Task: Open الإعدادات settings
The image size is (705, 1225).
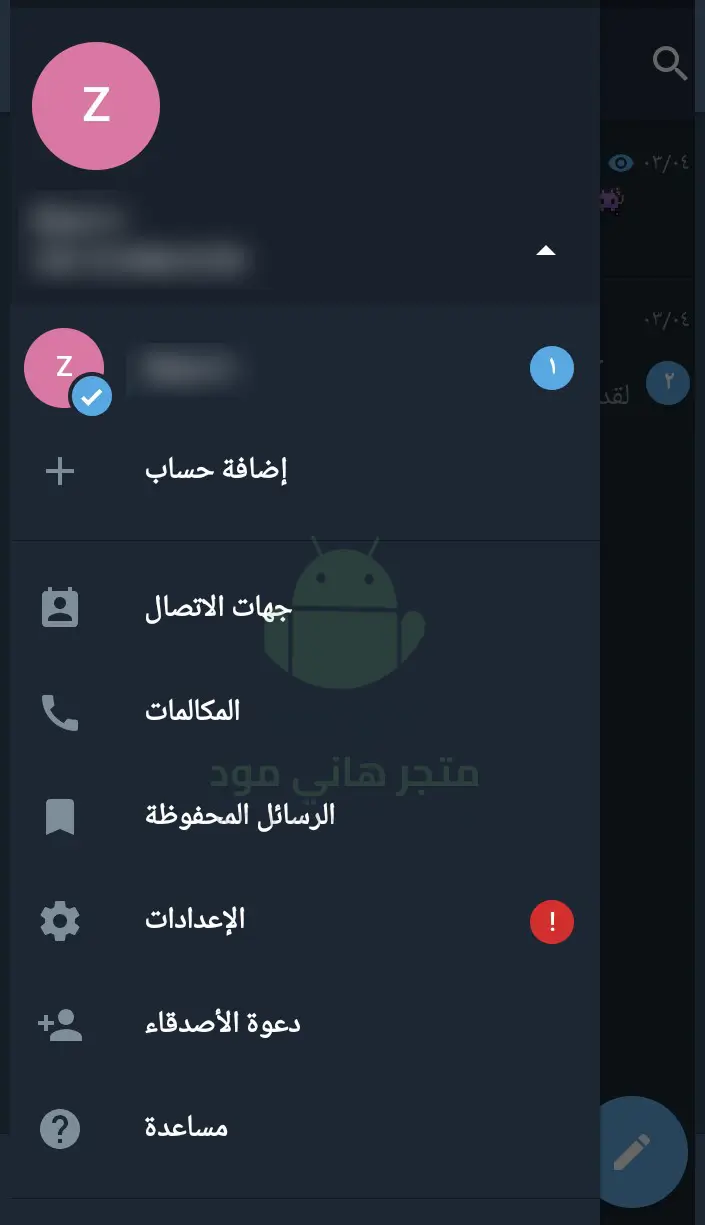Action: pyautogui.click(x=305, y=920)
